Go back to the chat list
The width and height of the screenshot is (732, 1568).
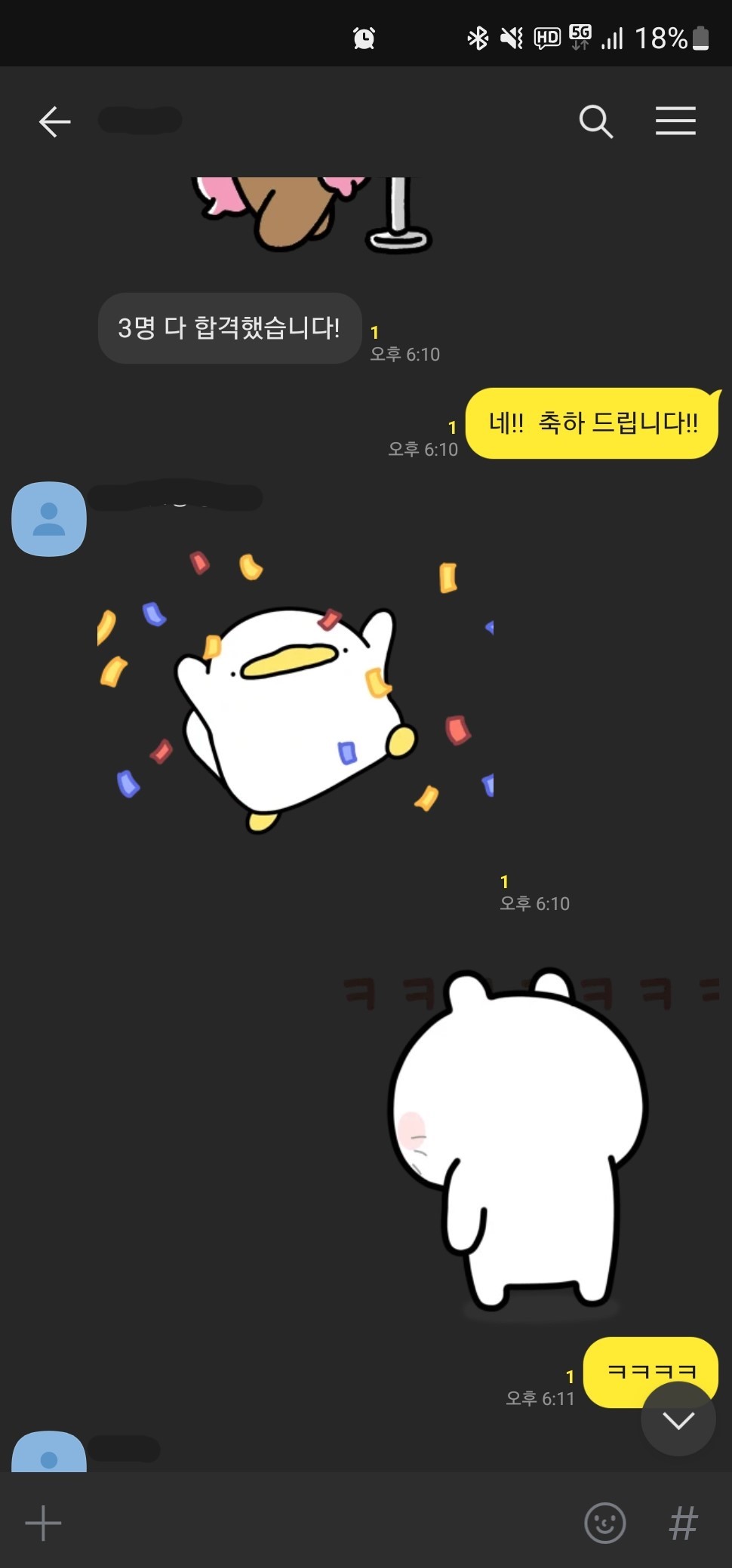(x=54, y=121)
